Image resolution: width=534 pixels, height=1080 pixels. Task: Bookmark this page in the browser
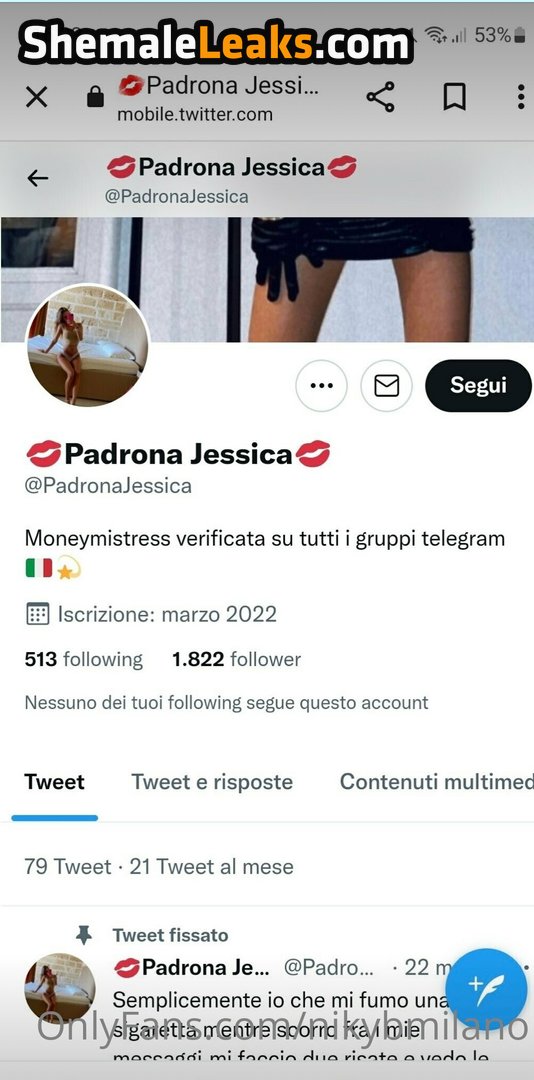pyautogui.click(x=454, y=97)
